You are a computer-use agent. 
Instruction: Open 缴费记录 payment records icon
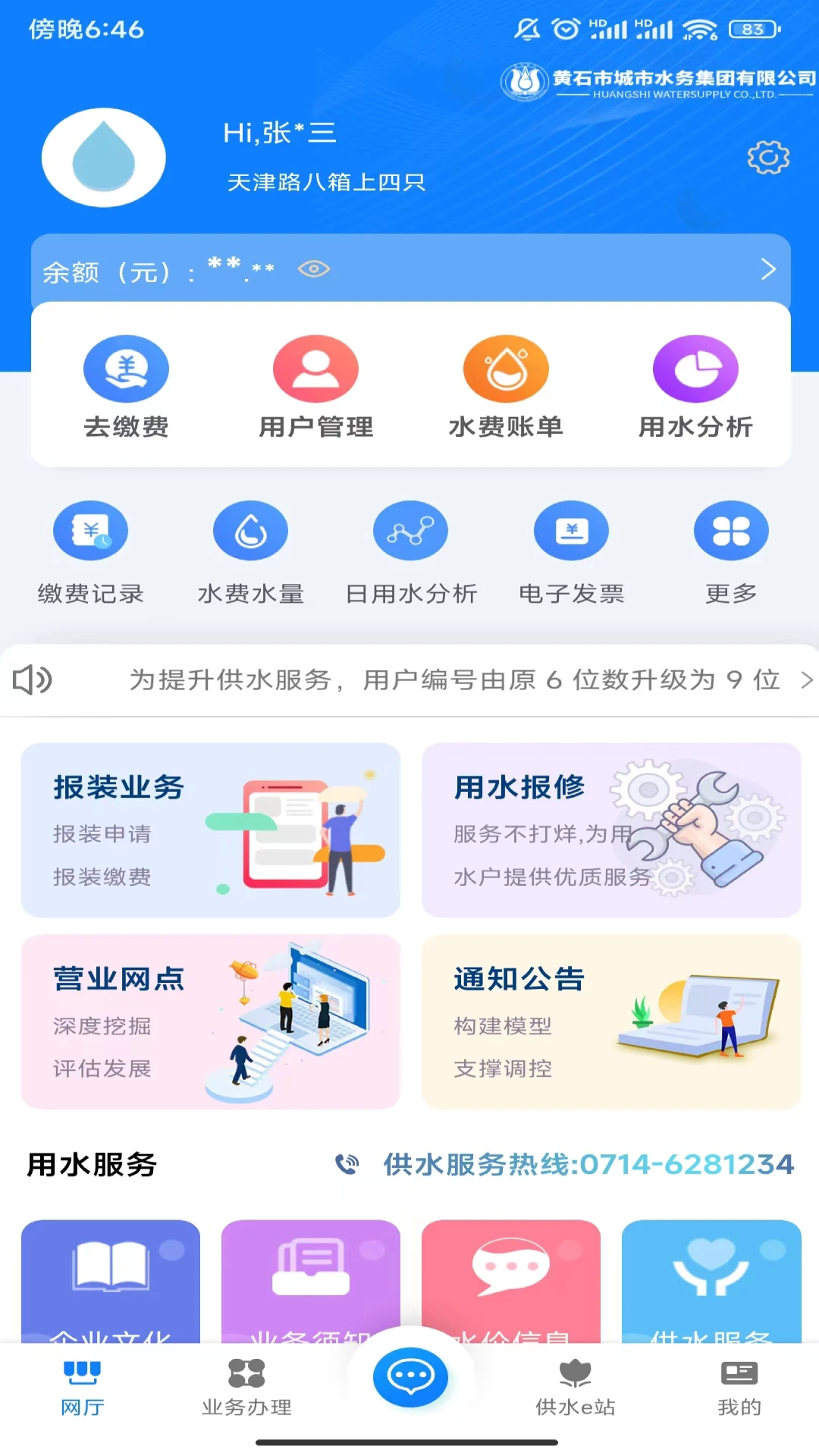click(x=91, y=531)
